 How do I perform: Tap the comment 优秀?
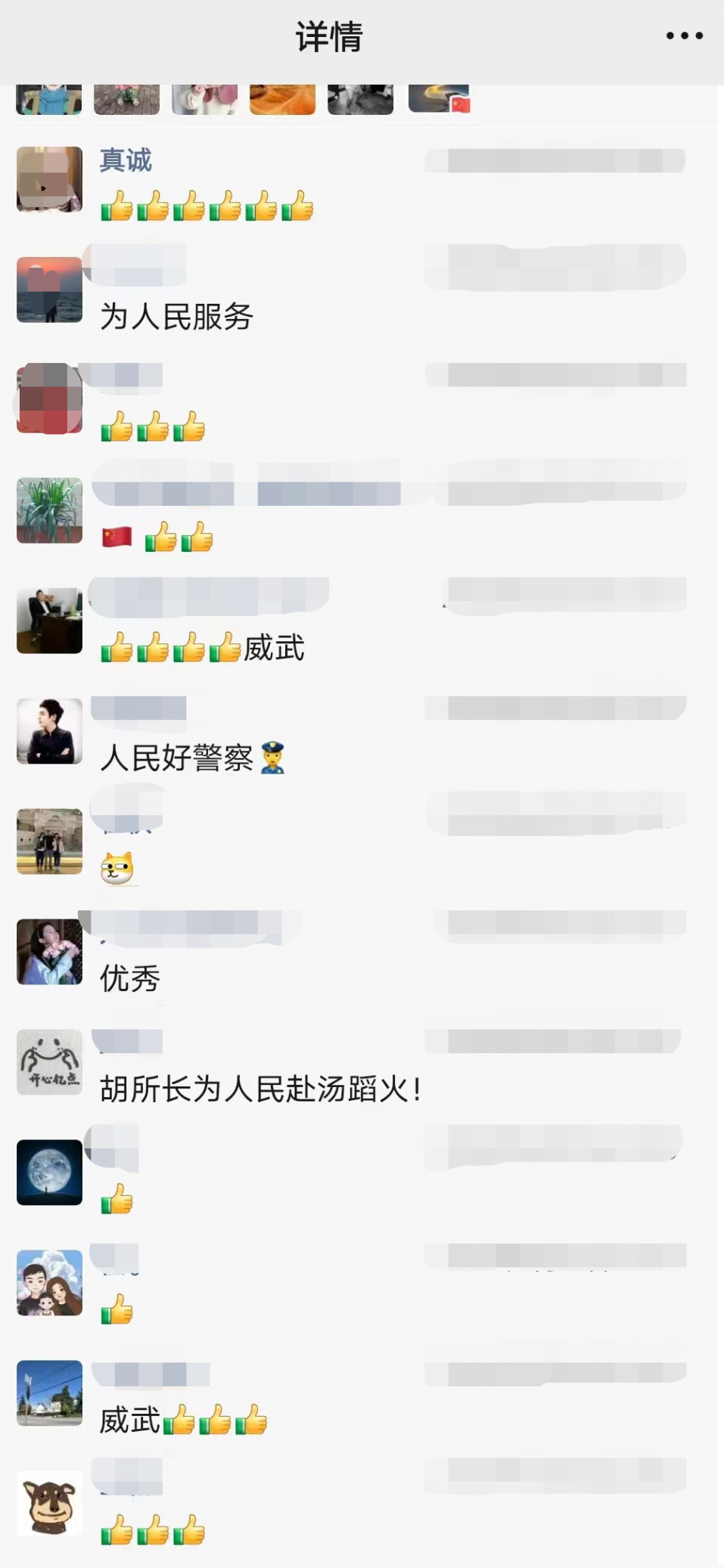(130, 979)
